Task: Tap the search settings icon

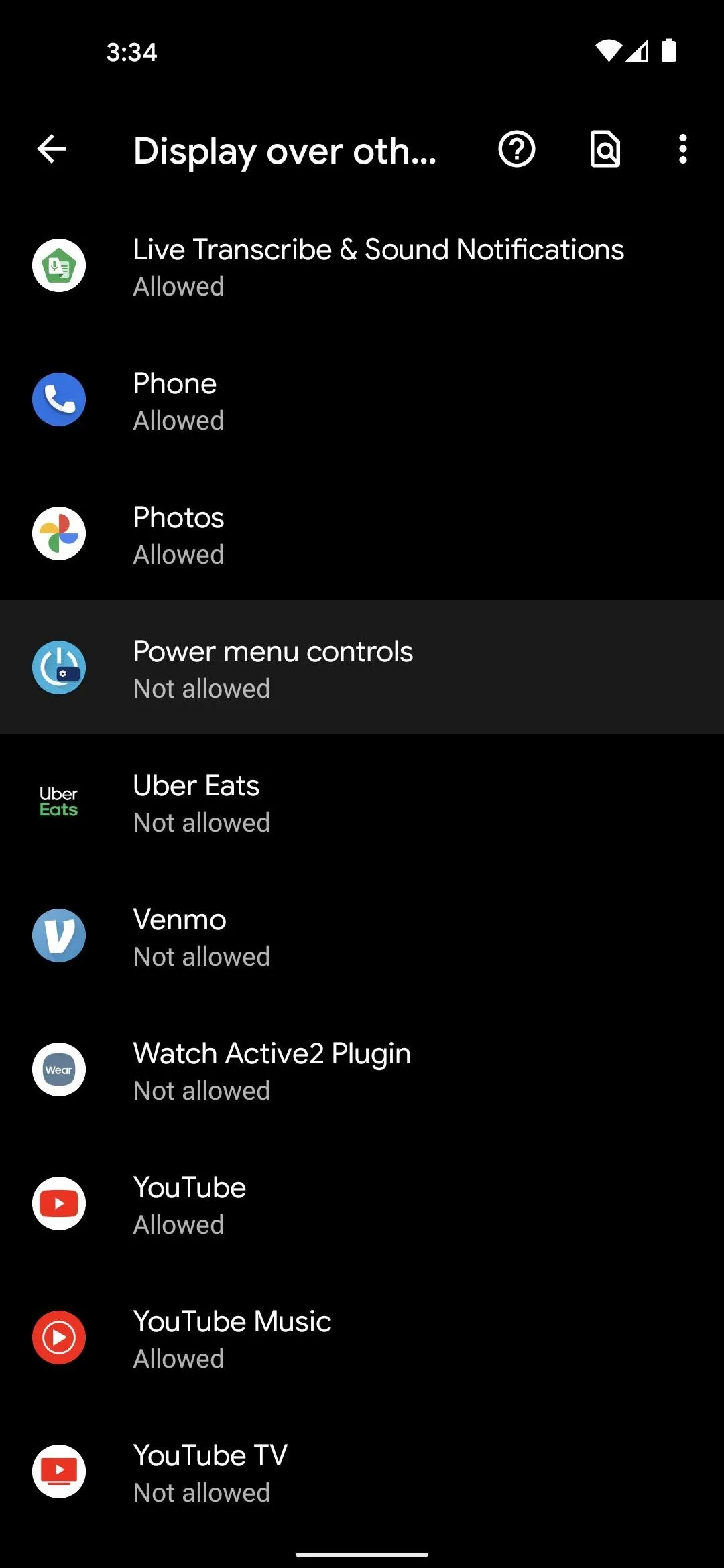Action: point(605,149)
